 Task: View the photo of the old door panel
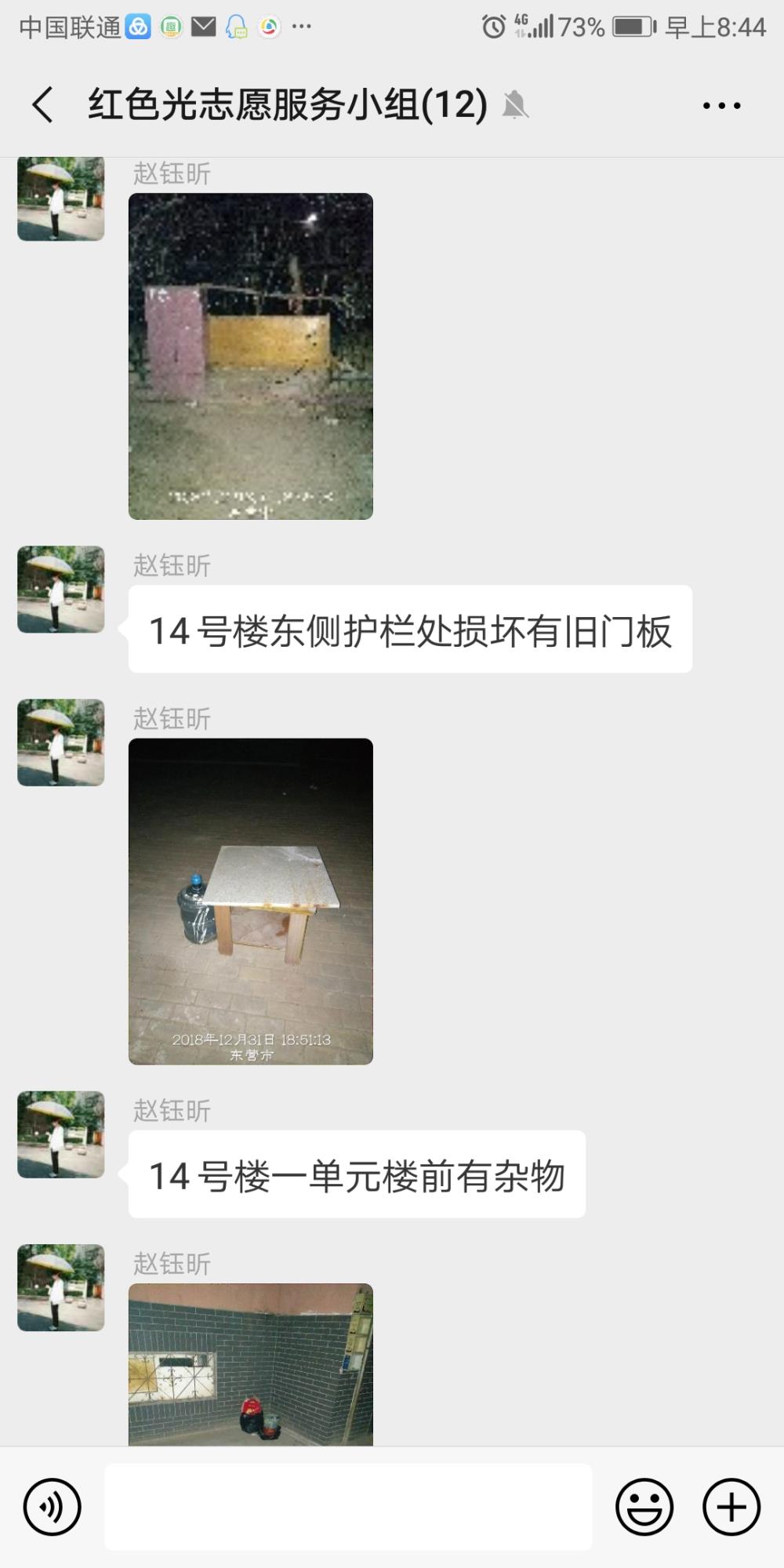[x=251, y=357]
